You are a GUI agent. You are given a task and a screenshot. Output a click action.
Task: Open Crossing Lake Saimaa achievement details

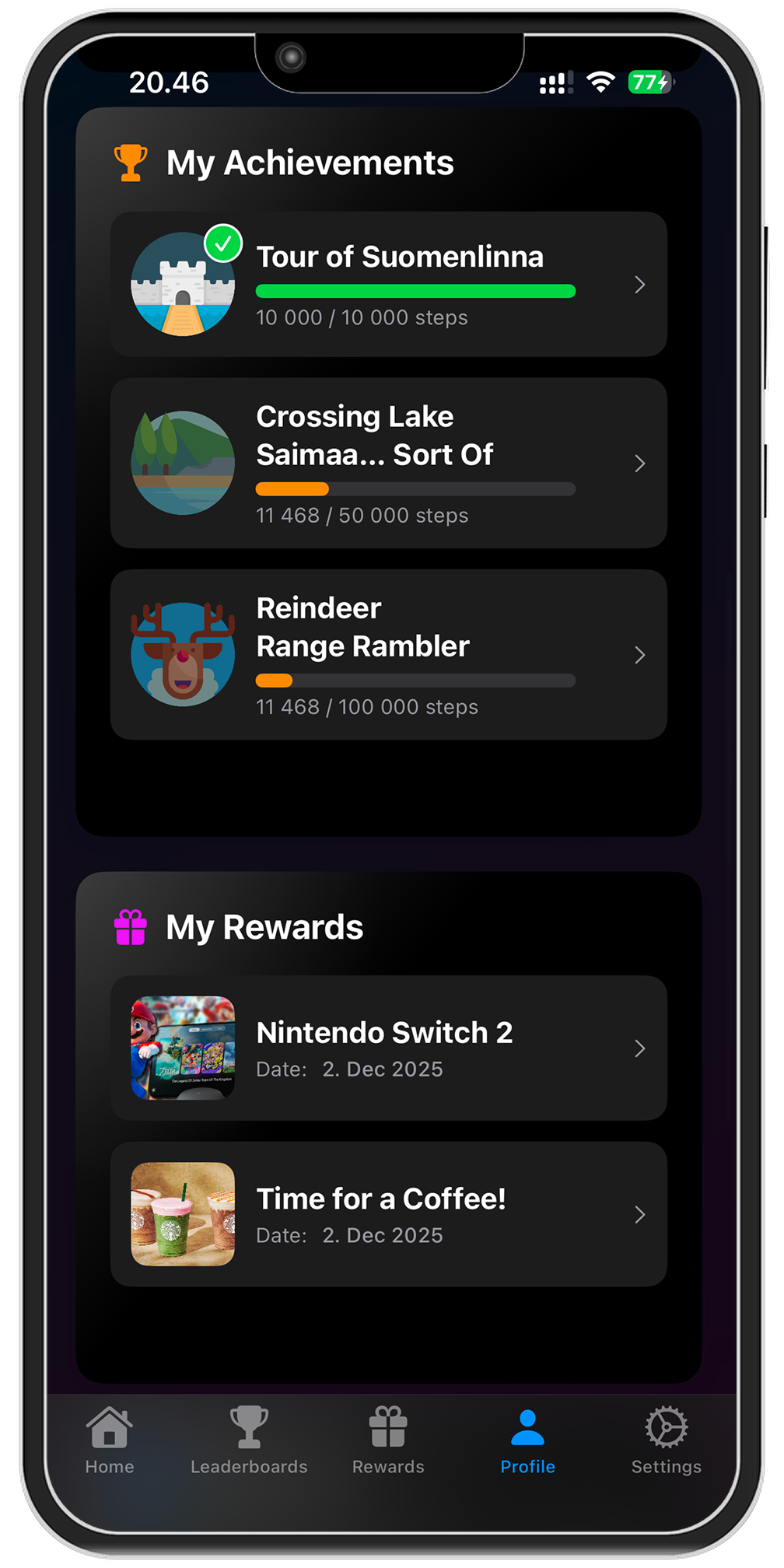tap(389, 464)
